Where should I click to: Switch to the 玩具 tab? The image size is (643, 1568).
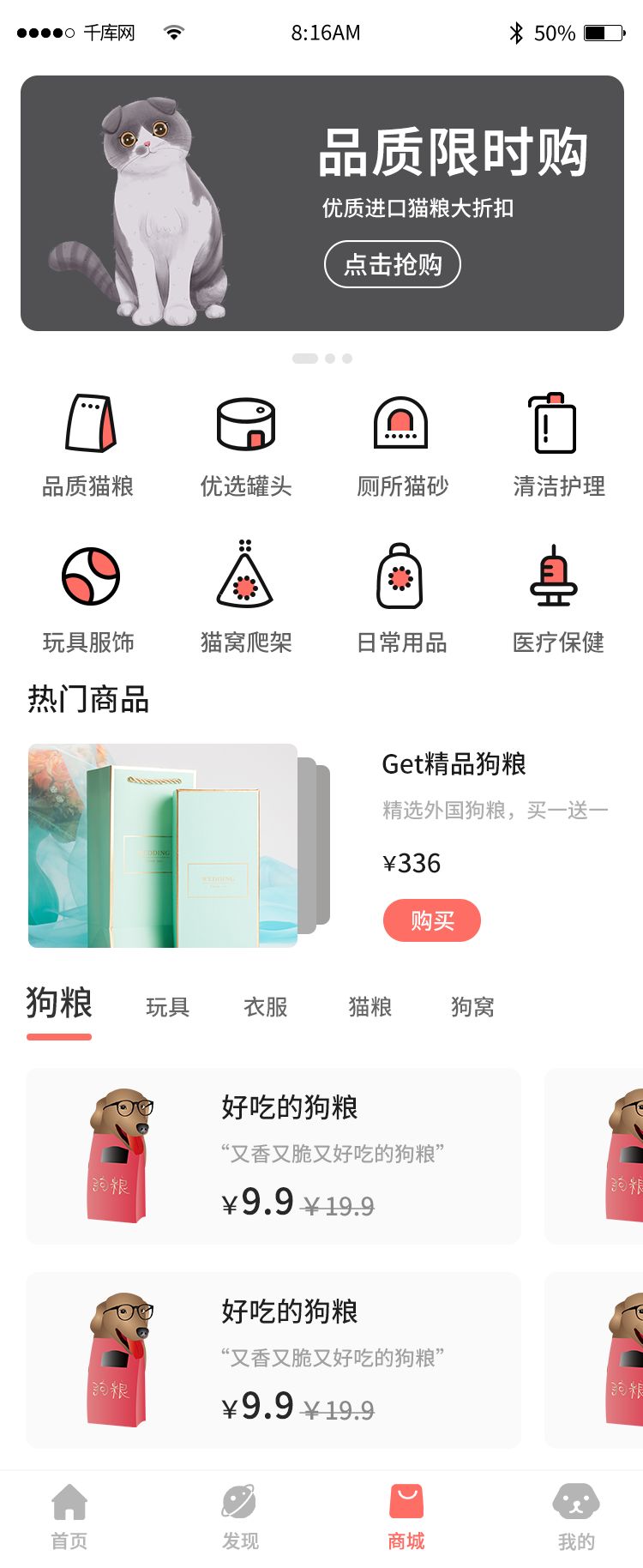point(167,1007)
